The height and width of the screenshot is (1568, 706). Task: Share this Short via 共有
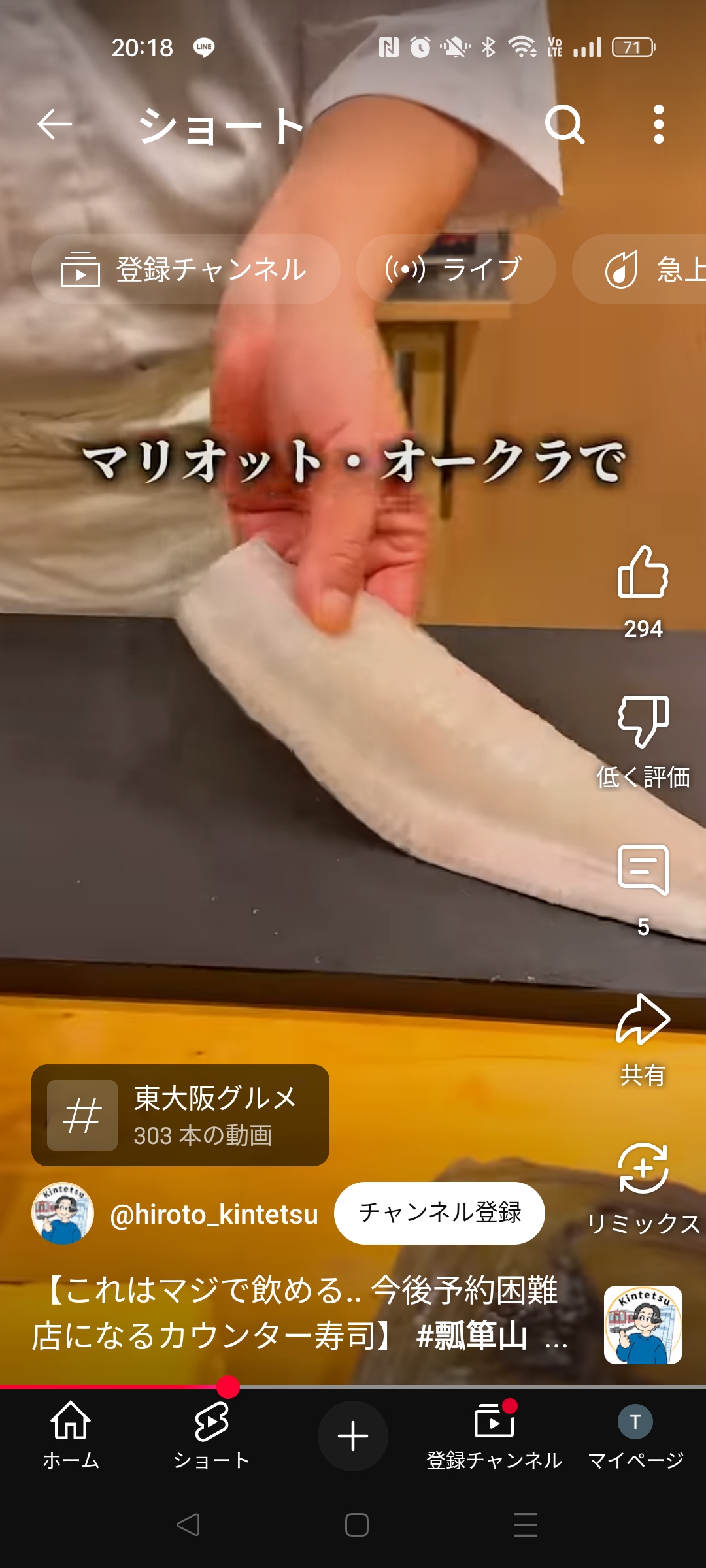click(x=643, y=1021)
